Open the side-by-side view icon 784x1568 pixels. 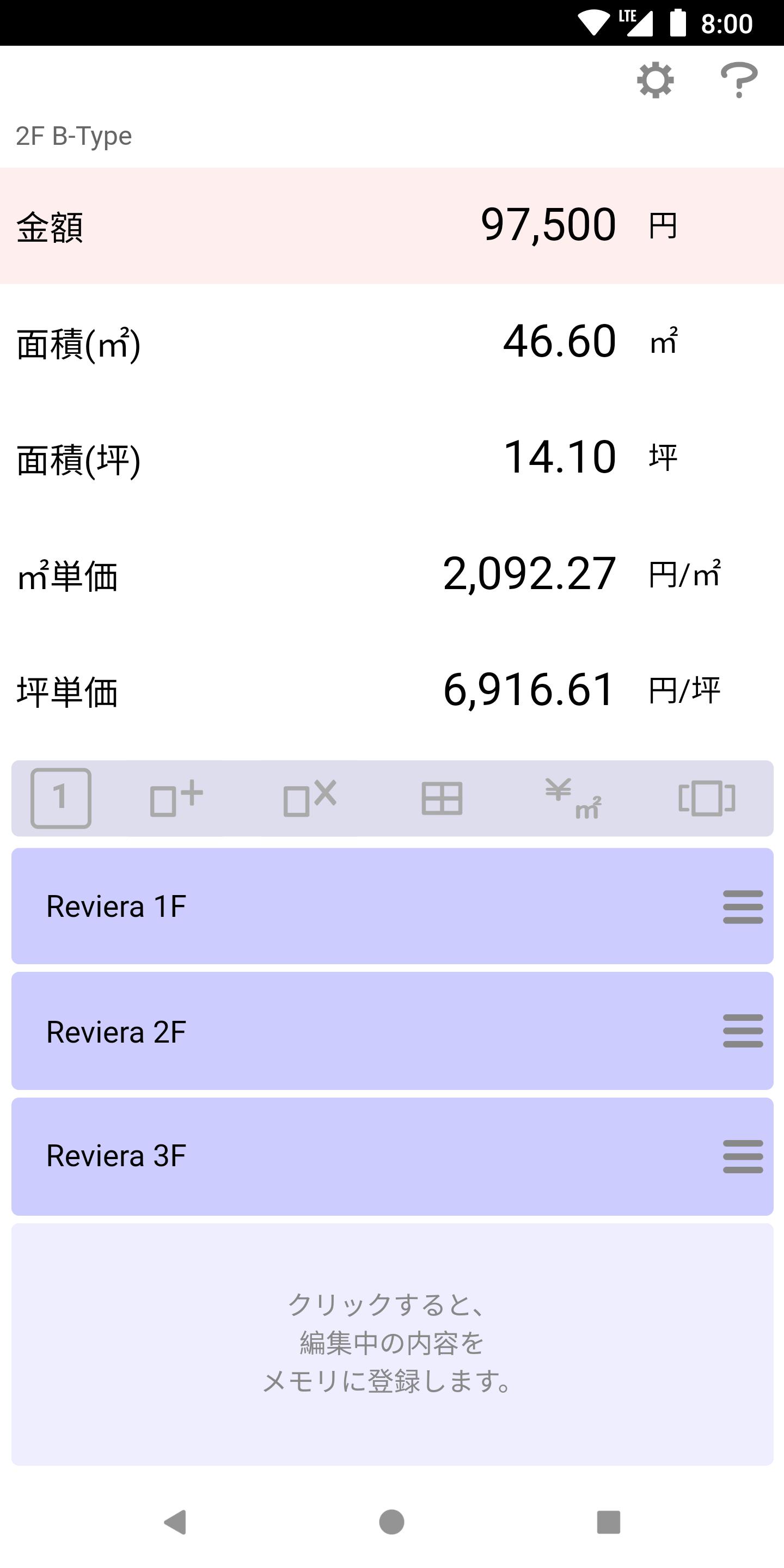706,798
